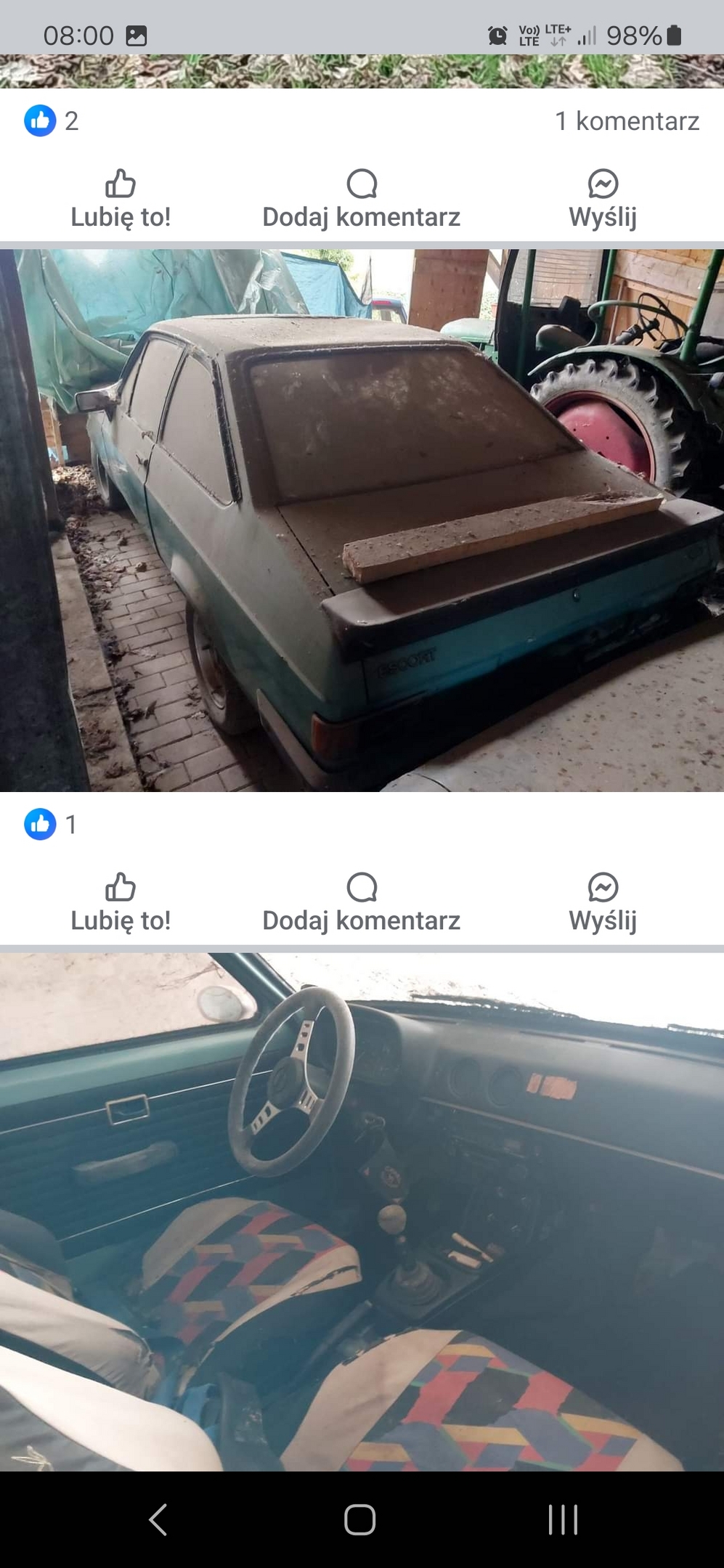
Task: Comment on the Escort exterior photo
Action: tap(361, 903)
